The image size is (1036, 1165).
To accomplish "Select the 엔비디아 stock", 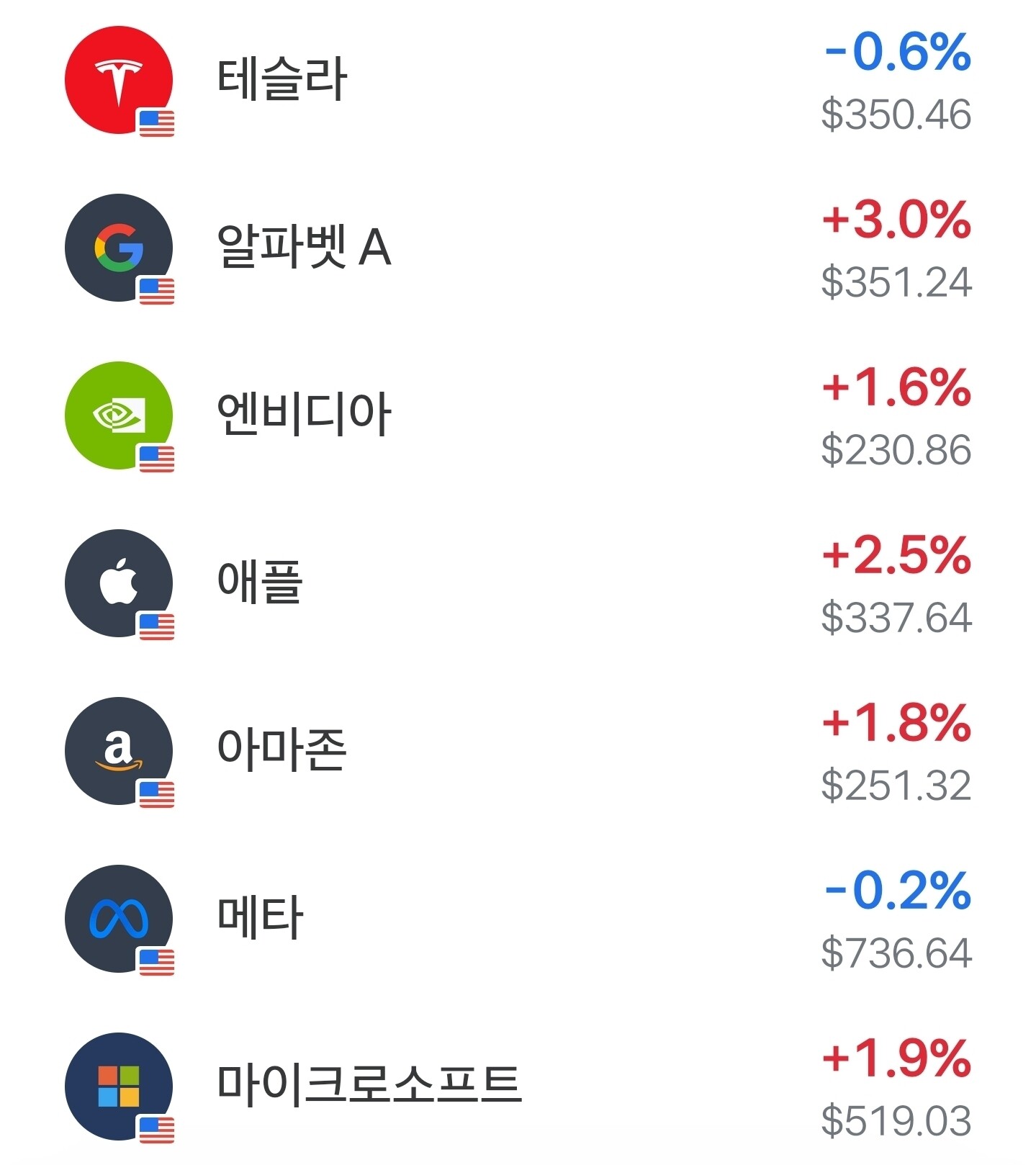I will tap(518, 416).
